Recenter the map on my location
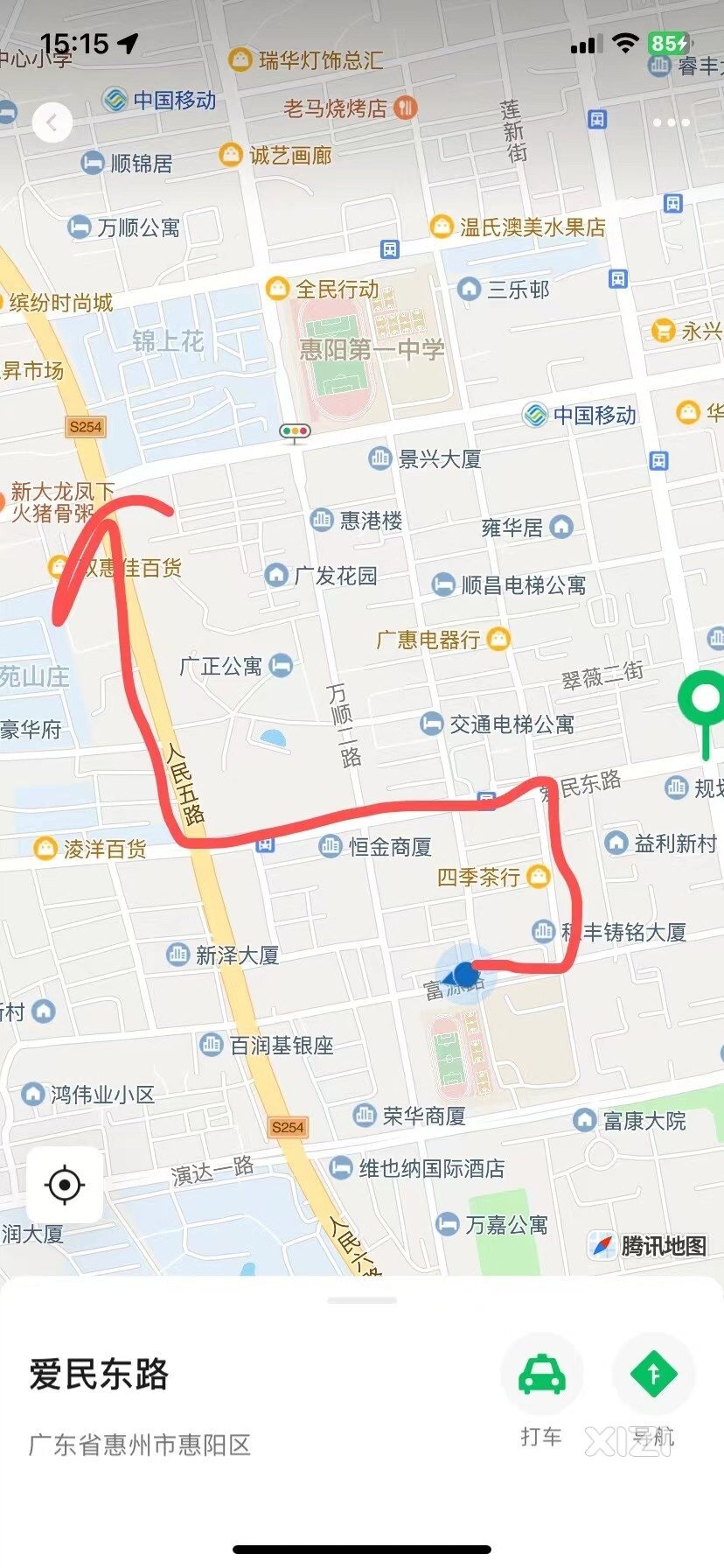The height and width of the screenshot is (1568, 724). (x=64, y=1185)
